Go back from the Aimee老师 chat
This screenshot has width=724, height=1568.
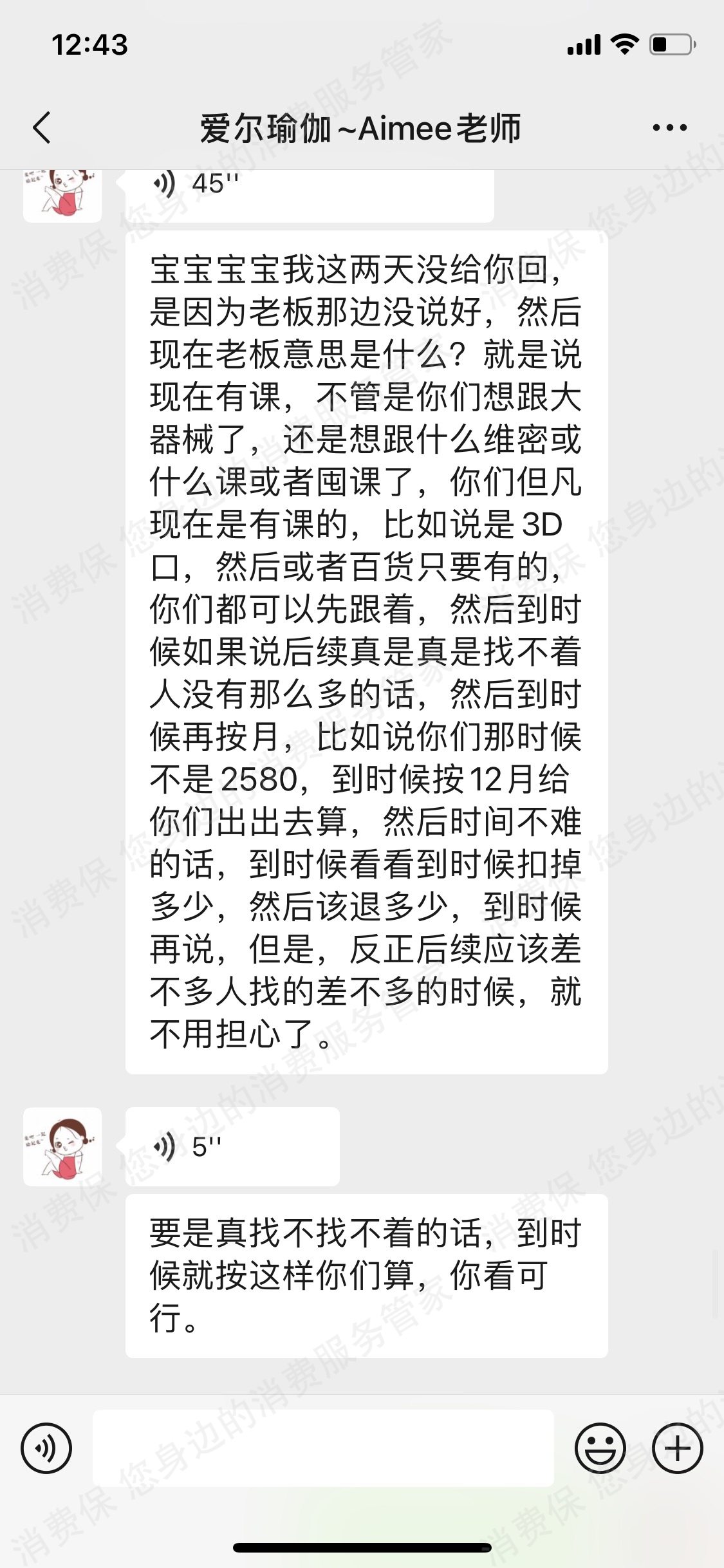point(42,127)
